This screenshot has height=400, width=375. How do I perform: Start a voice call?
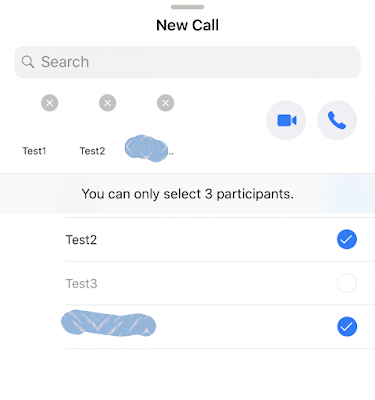point(337,120)
